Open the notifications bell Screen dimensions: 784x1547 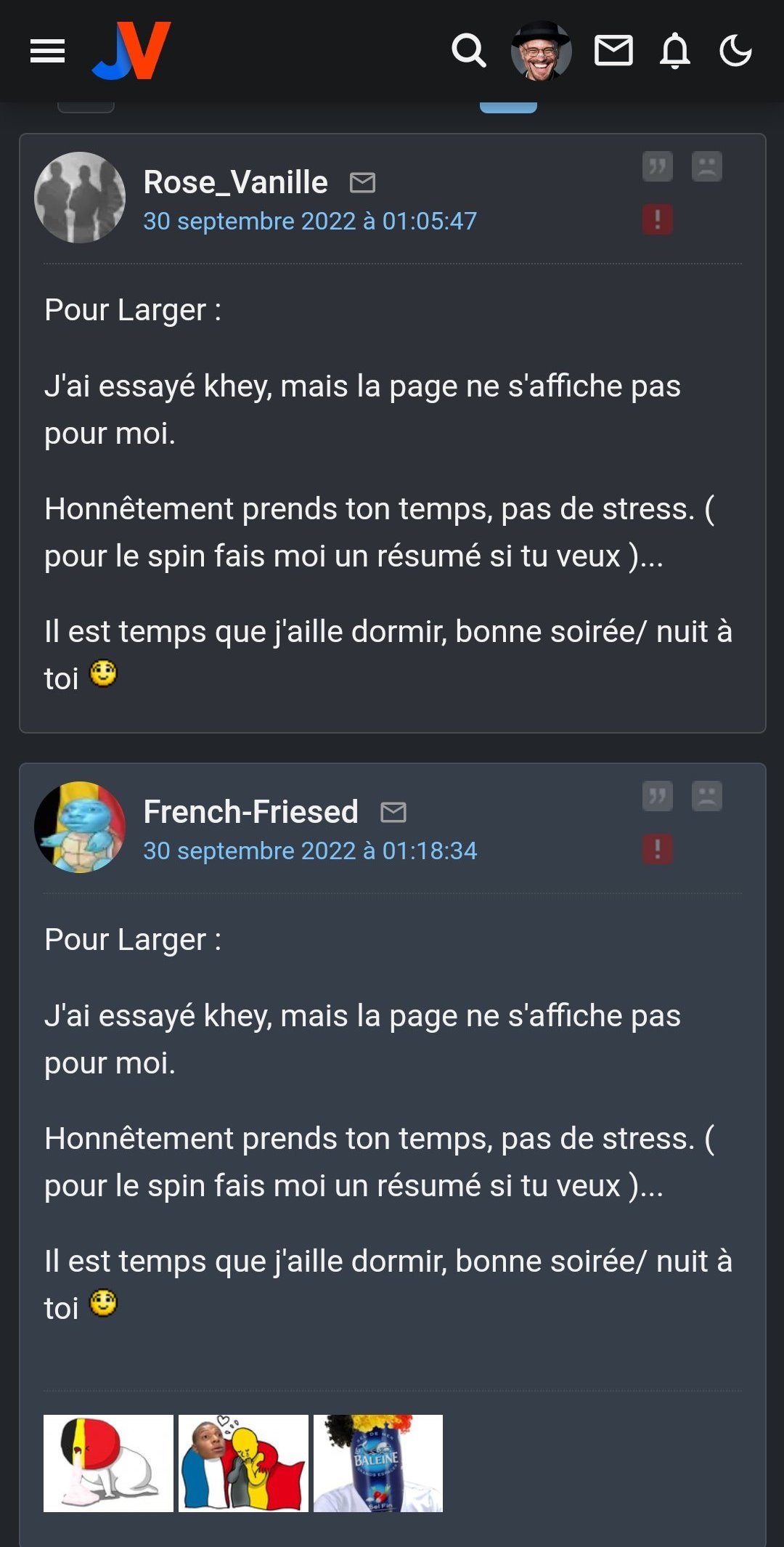[674, 51]
